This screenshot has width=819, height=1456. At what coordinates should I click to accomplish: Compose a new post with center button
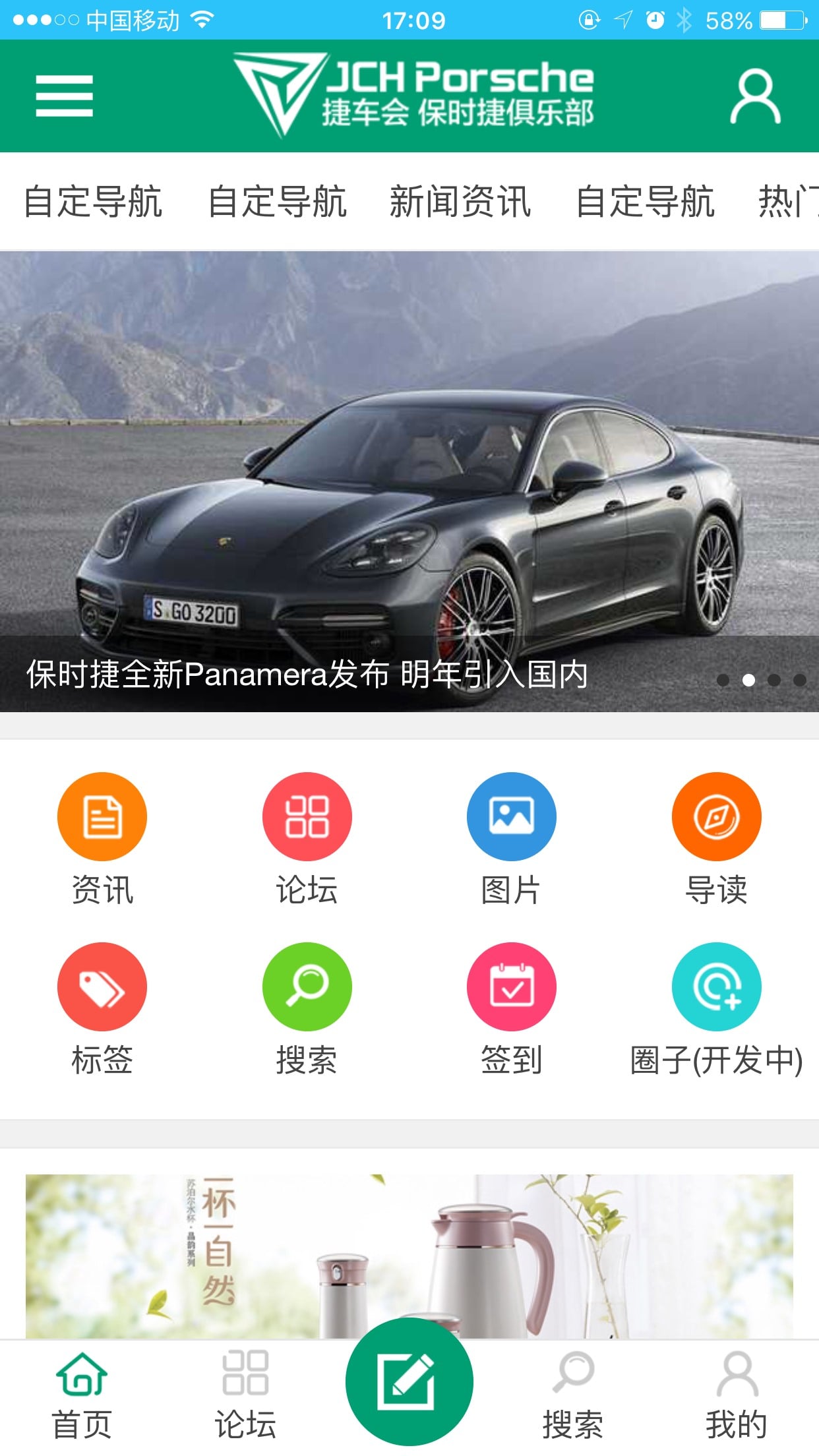(x=409, y=1381)
